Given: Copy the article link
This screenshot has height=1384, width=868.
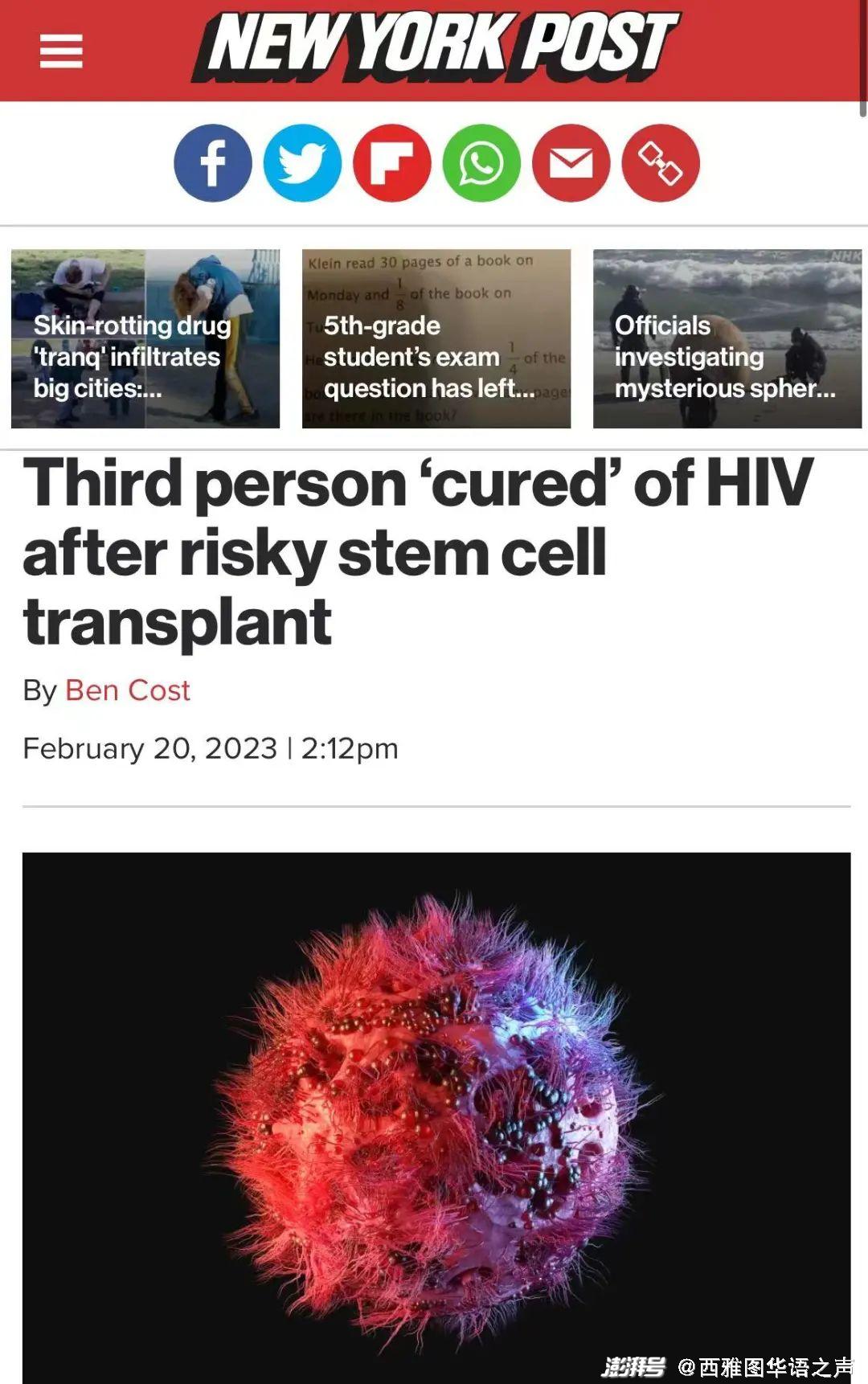Looking at the screenshot, I should [660, 163].
